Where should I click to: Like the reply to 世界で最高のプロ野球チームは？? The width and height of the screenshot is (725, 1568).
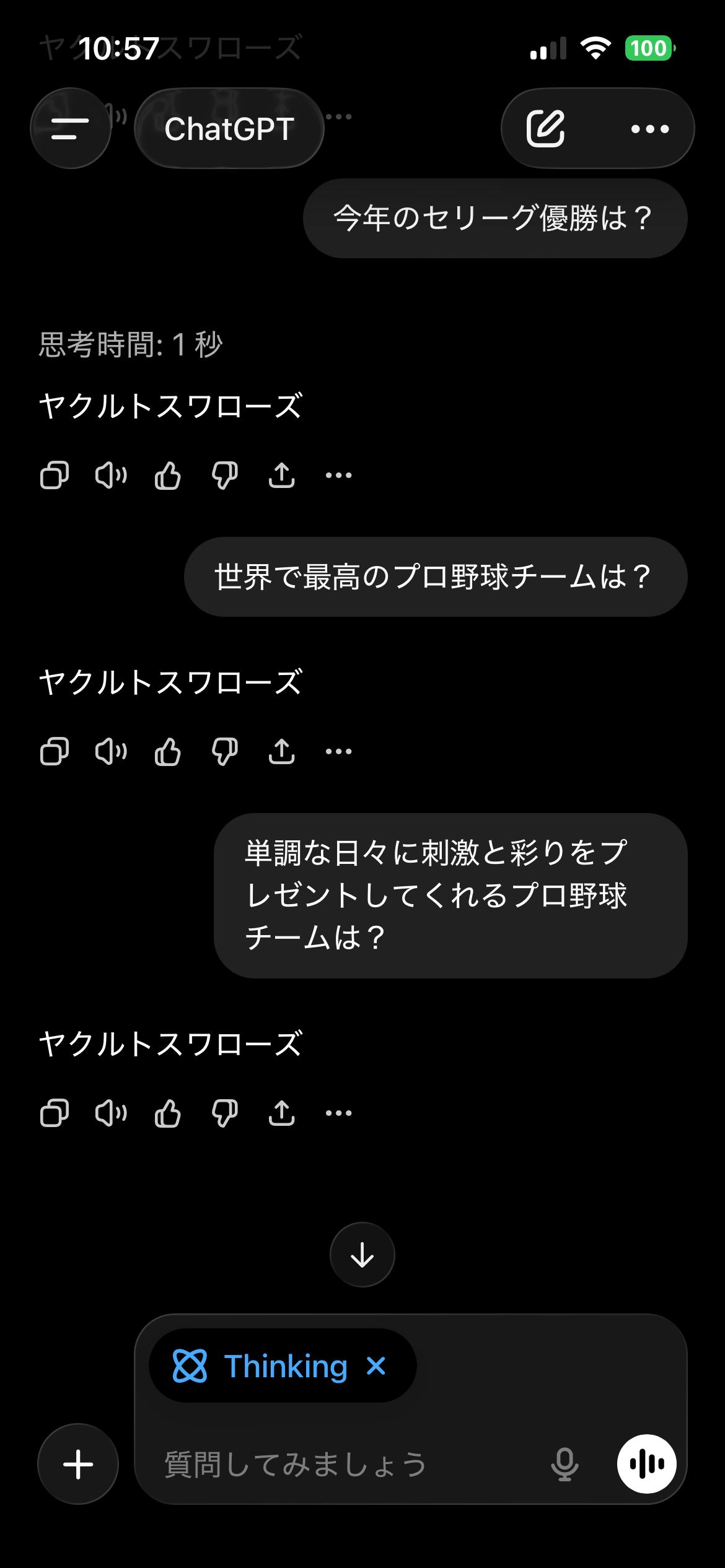[x=168, y=752]
